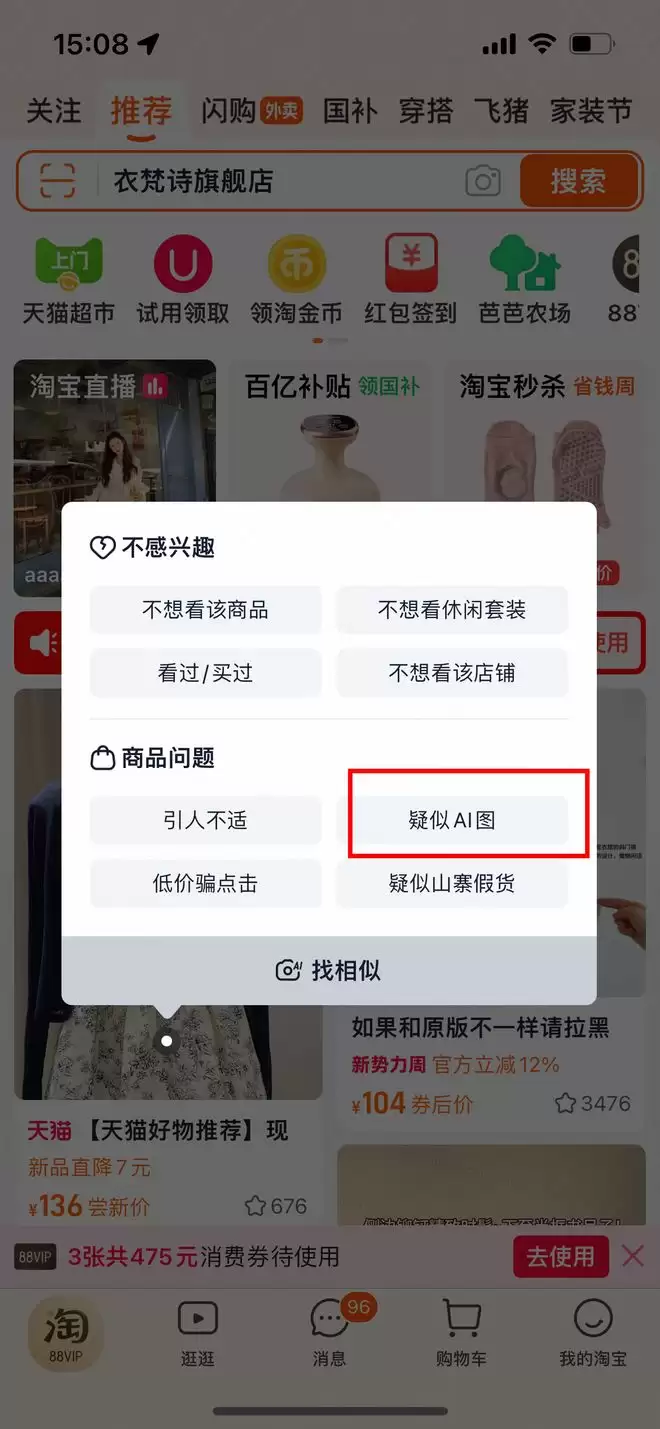Choose 不想看休闲套装 option
This screenshot has height=1429, width=660.
[x=452, y=610]
